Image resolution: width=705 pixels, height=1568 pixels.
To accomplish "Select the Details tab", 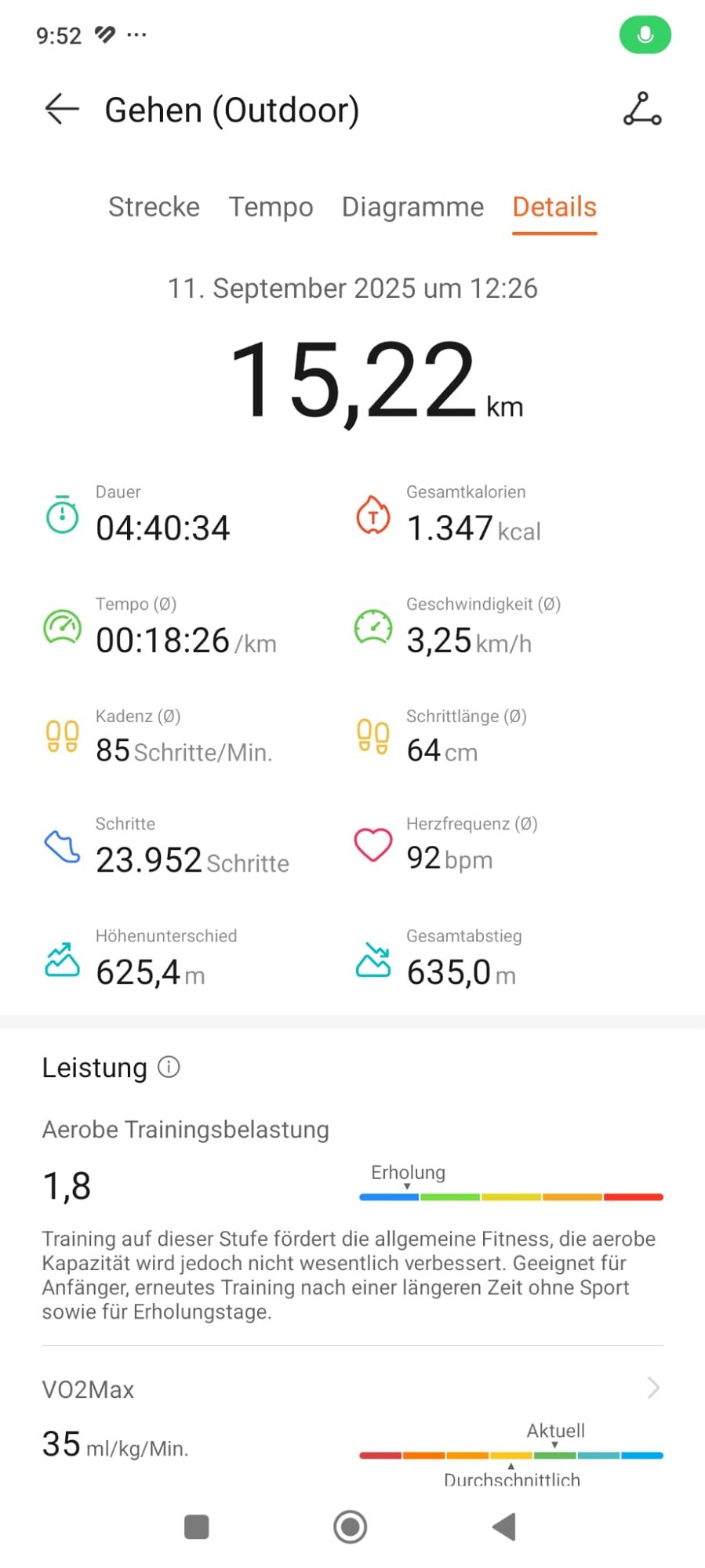I will tap(554, 207).
